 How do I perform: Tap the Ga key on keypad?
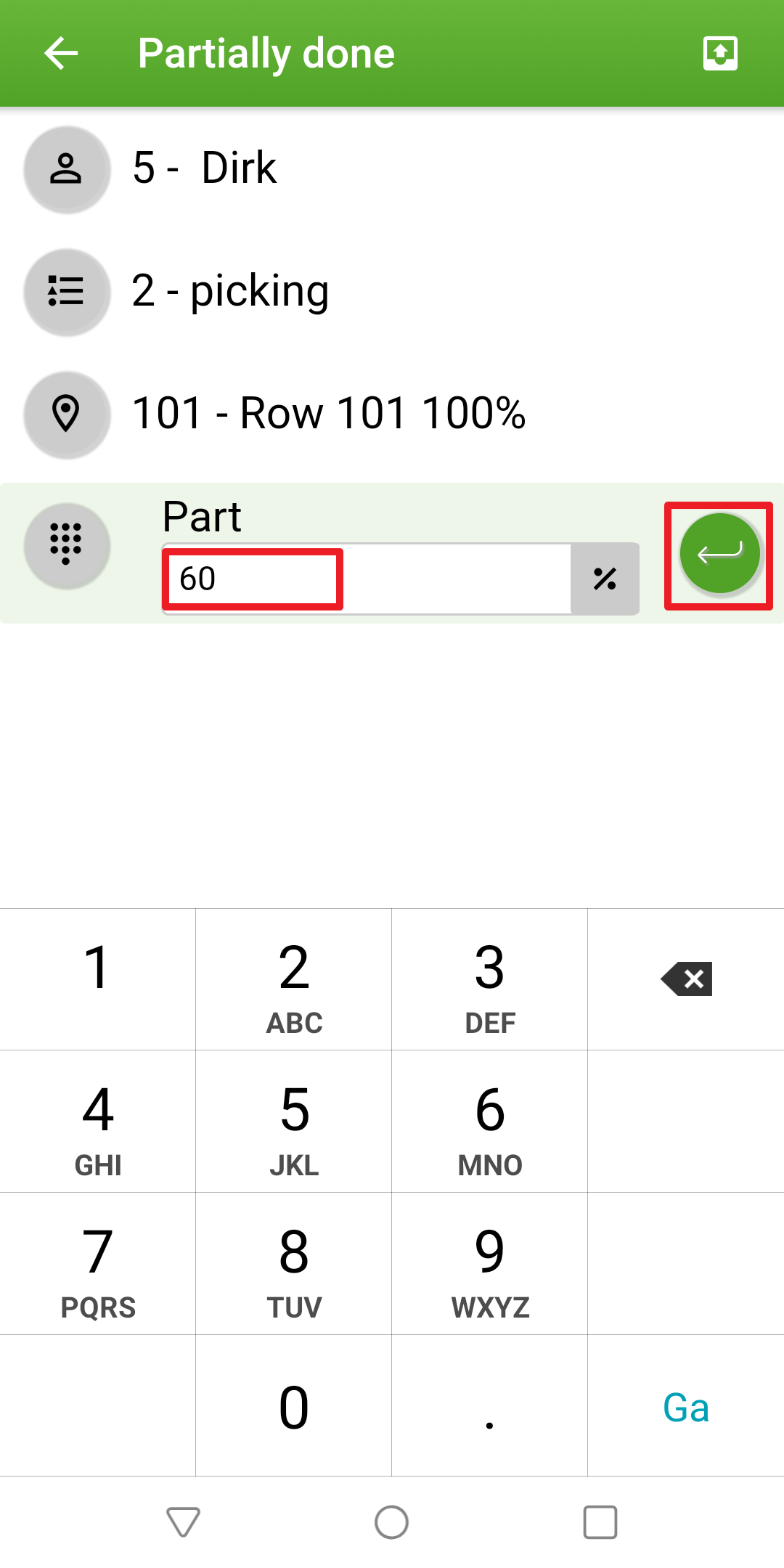point(686,1406)
